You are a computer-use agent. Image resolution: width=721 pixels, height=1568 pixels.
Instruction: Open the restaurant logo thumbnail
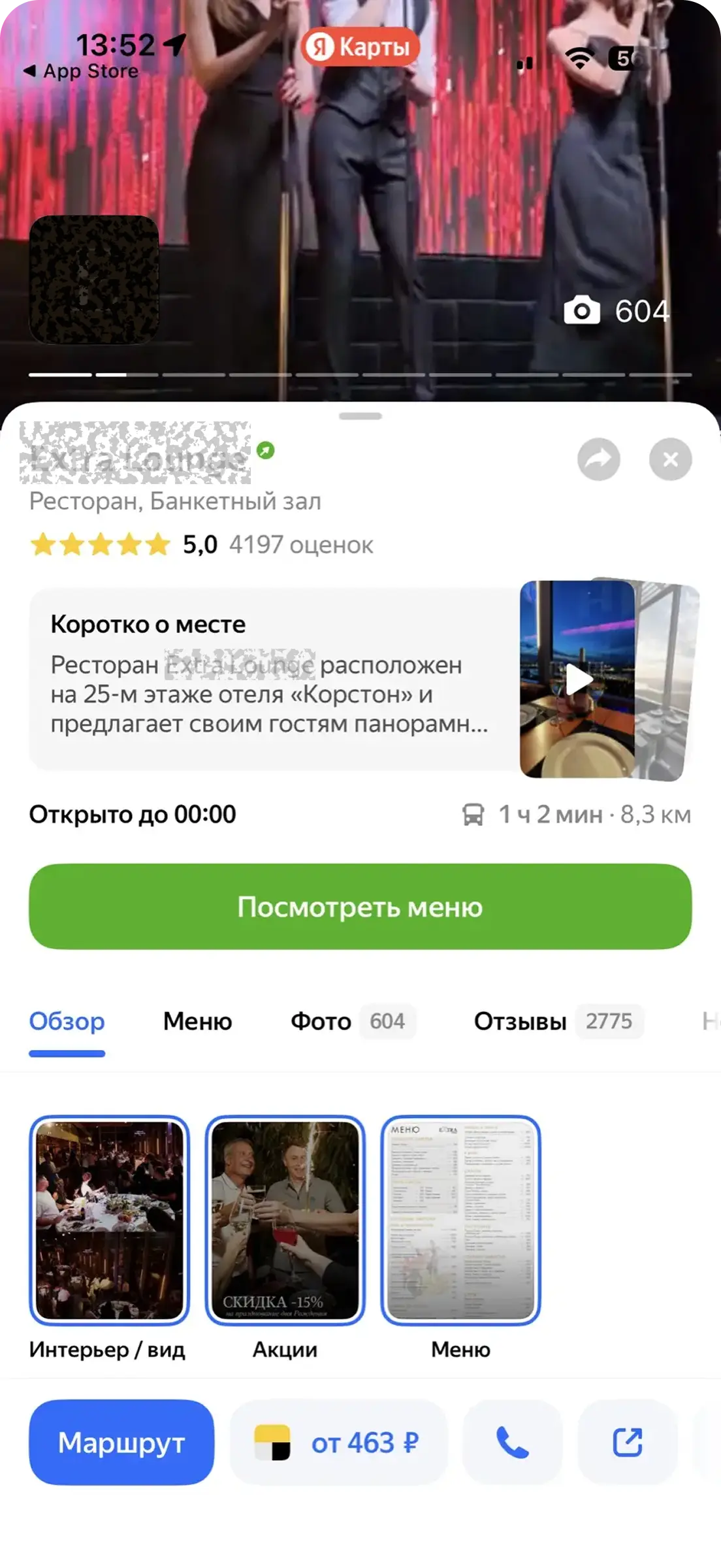pos(94,280)
